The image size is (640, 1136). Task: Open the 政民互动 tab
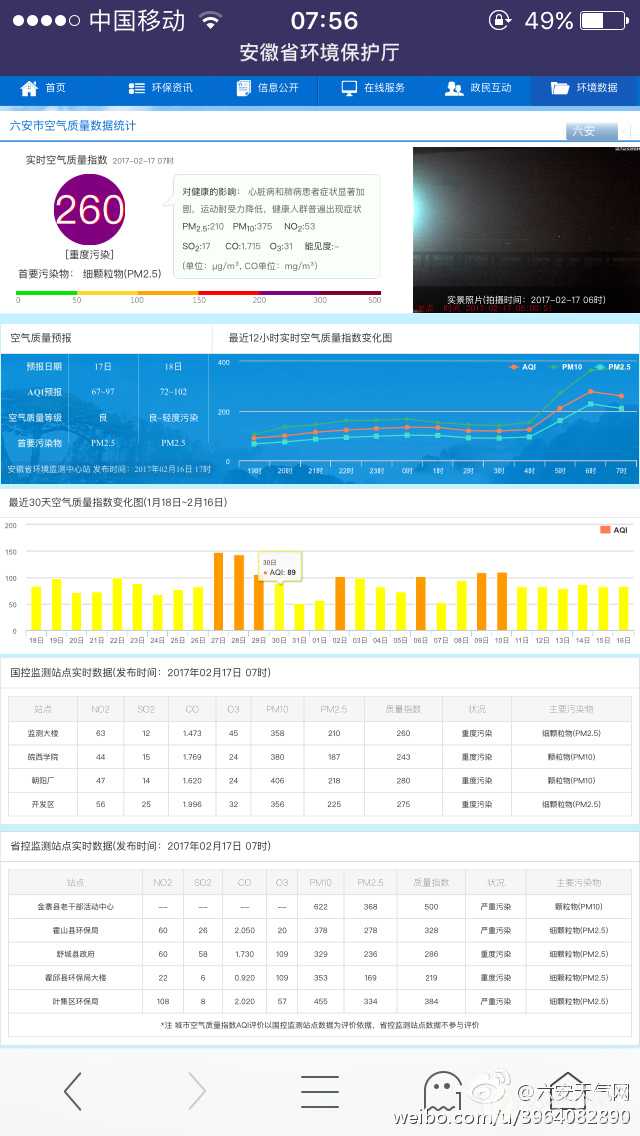(479, 88)
